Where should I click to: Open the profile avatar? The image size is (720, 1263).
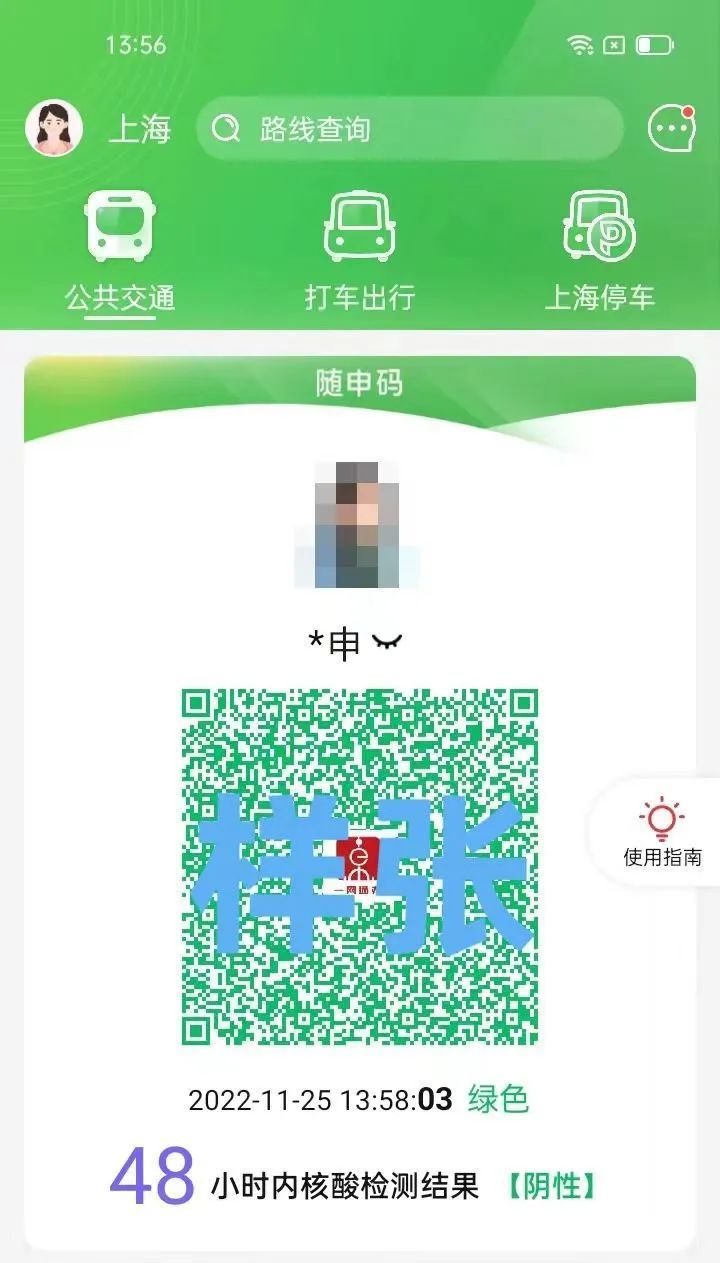pos(53,128)
